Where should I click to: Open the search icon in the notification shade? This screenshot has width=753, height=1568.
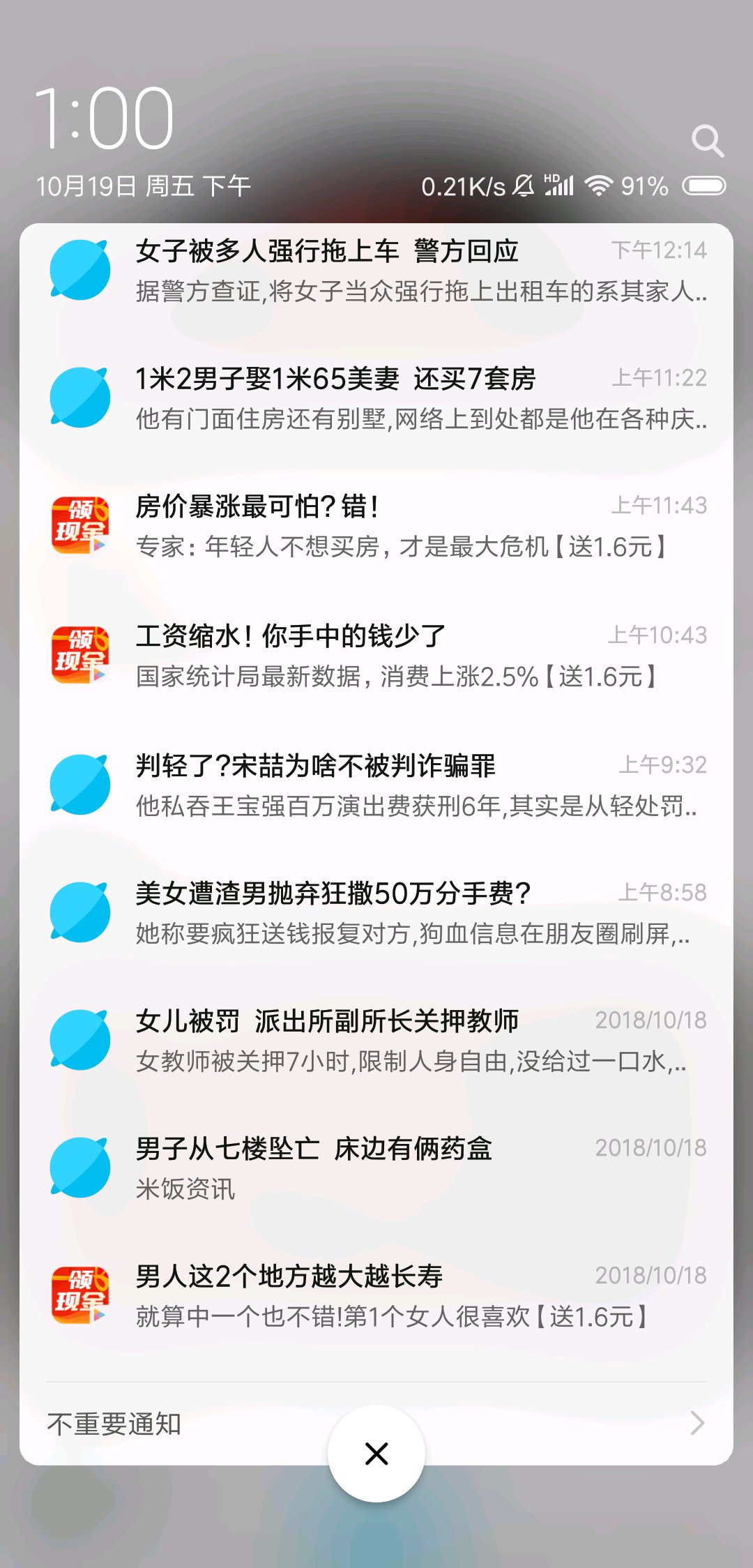click(707, 141)
